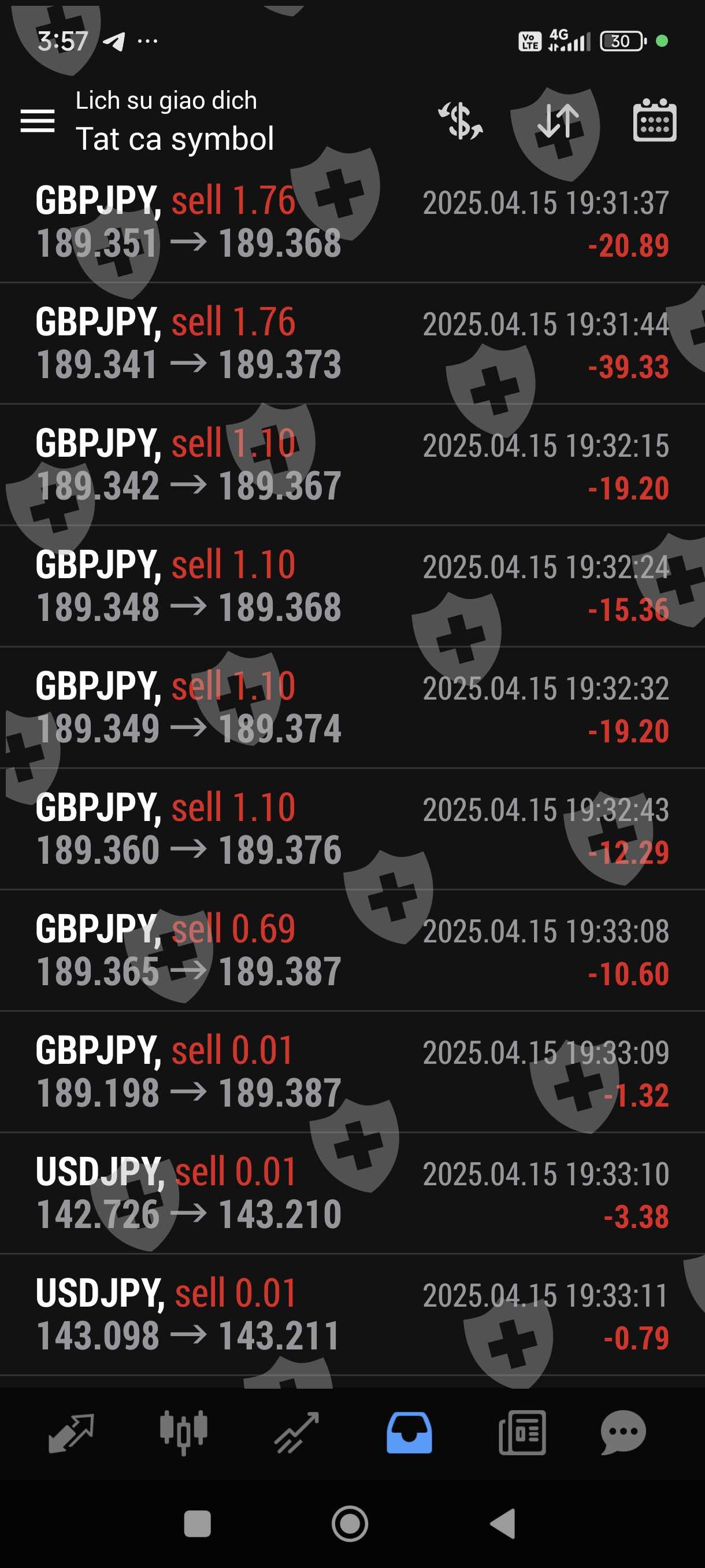Viewport: 705px width, 1568px height.
Task: Switch to the Trade tab
Action: pyautogui.click(x=296, y=1433)
